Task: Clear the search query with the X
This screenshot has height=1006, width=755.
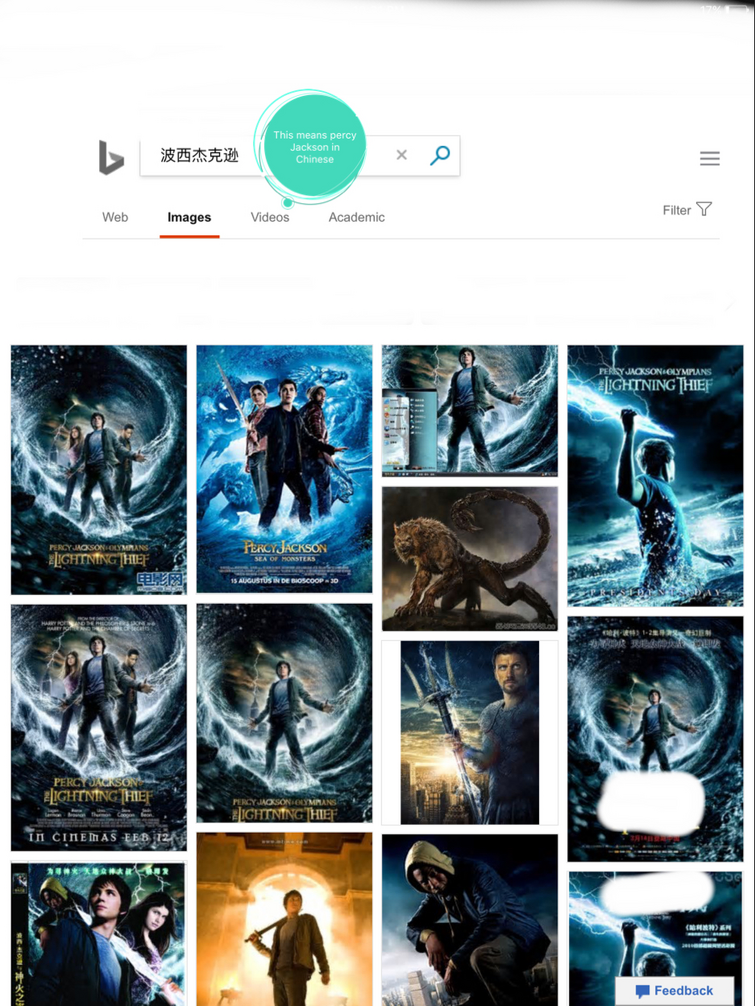Action: click(x=401, y=155)
